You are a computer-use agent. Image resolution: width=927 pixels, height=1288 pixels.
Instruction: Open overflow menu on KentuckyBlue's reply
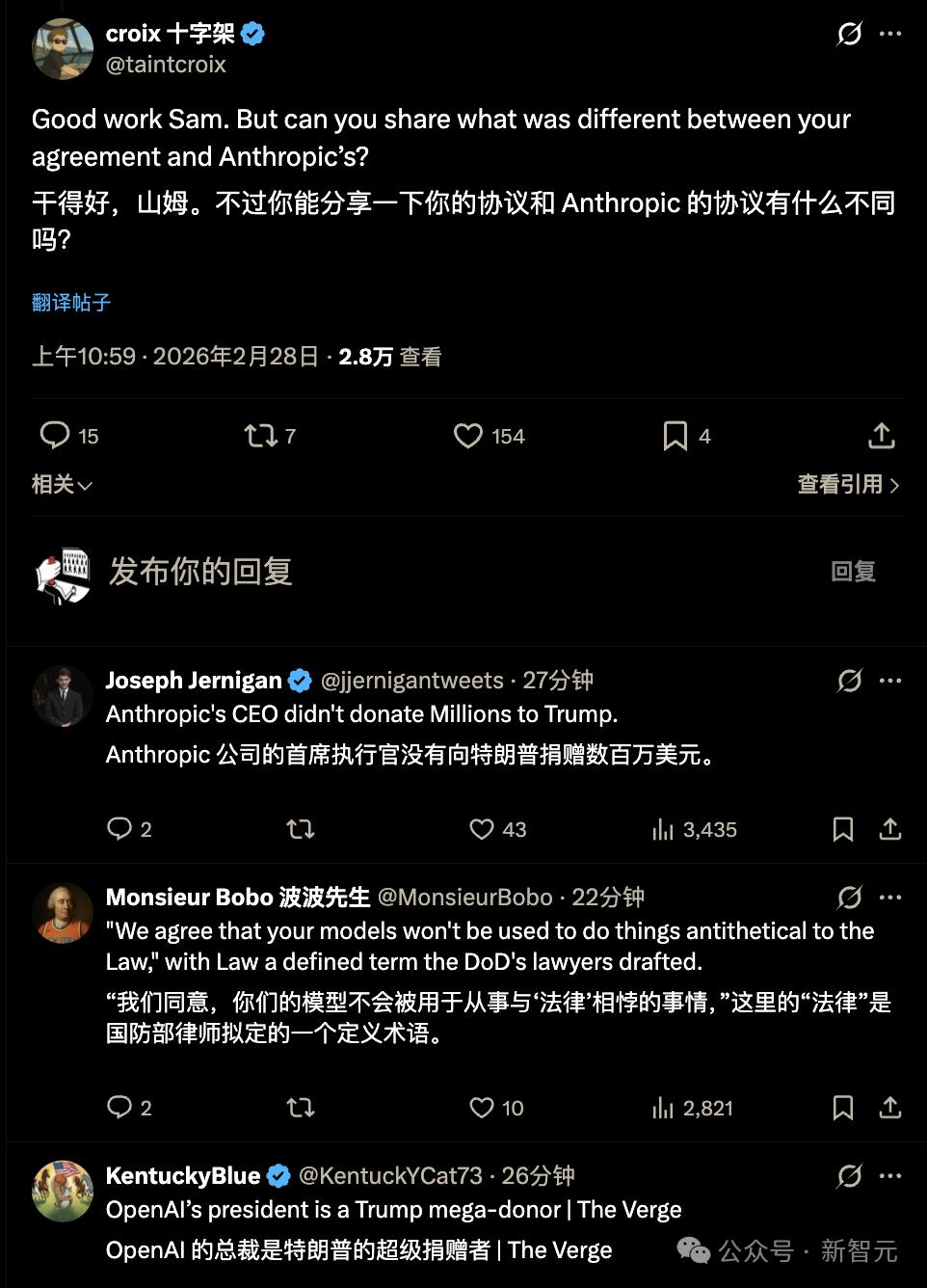pyautogui.click(x=890, y=1175)
